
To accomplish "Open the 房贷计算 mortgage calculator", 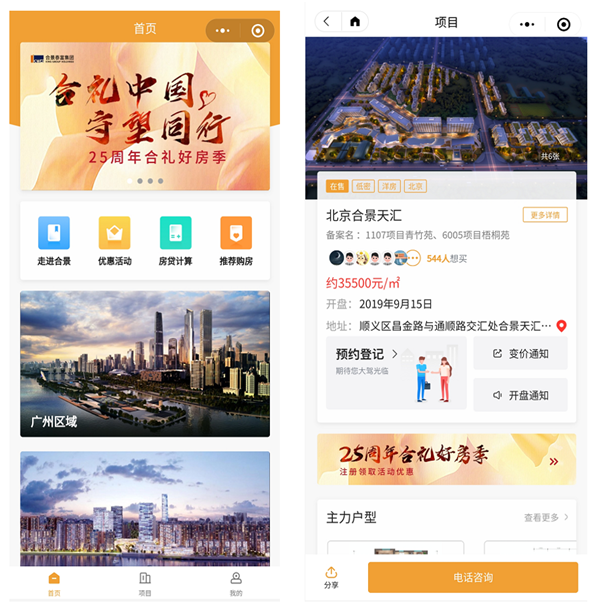I will [x=175, y=241].
